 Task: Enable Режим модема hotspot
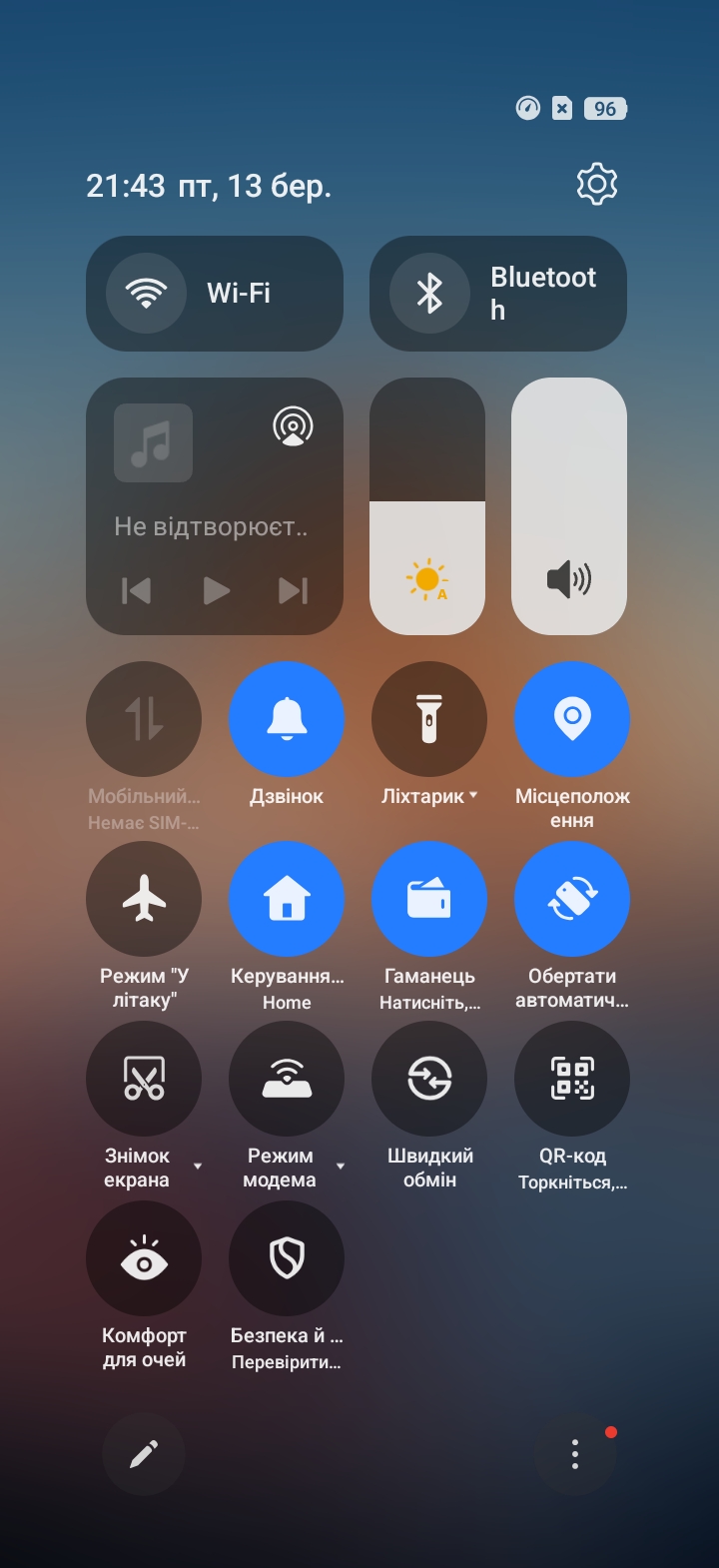tap(287, 1079)
